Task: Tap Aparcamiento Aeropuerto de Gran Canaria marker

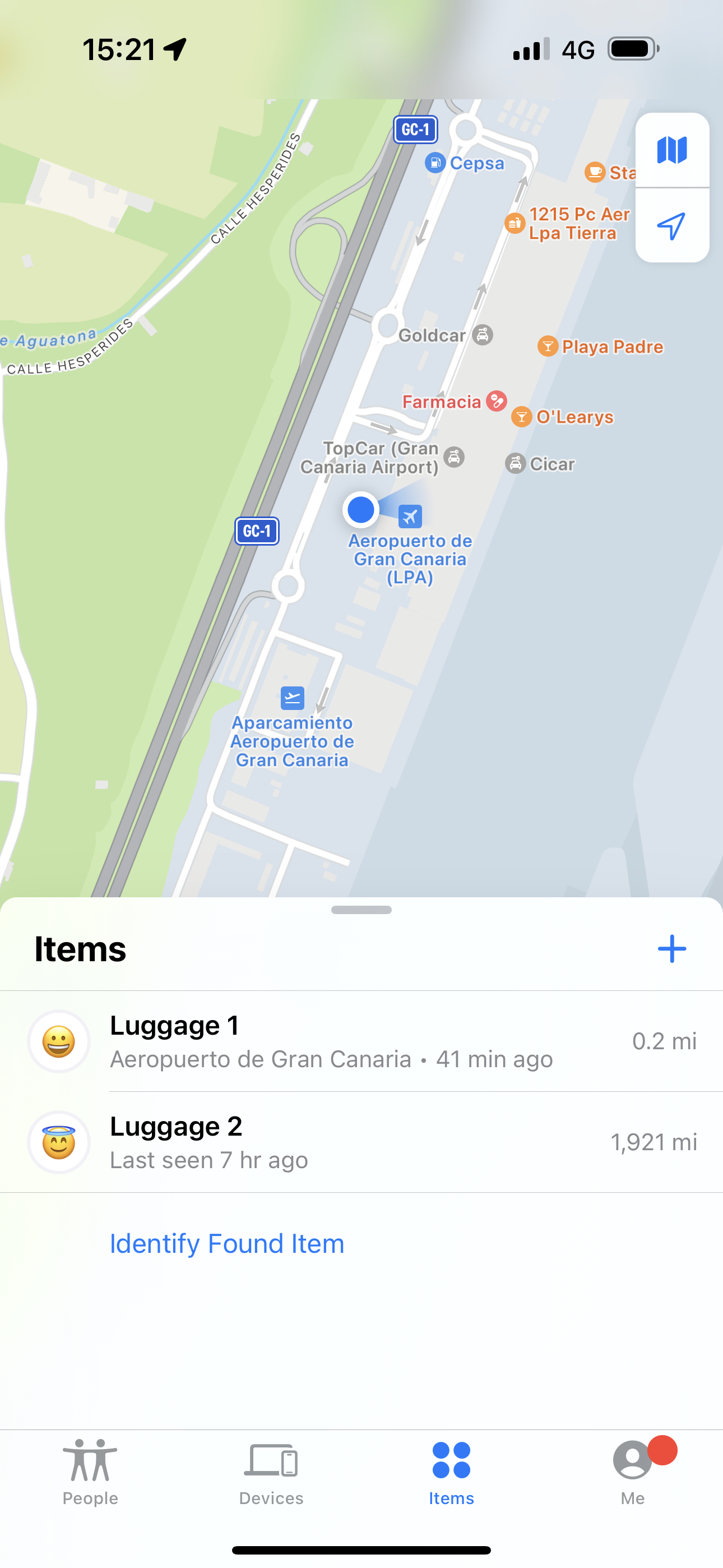Action: [x=292, y=698]
